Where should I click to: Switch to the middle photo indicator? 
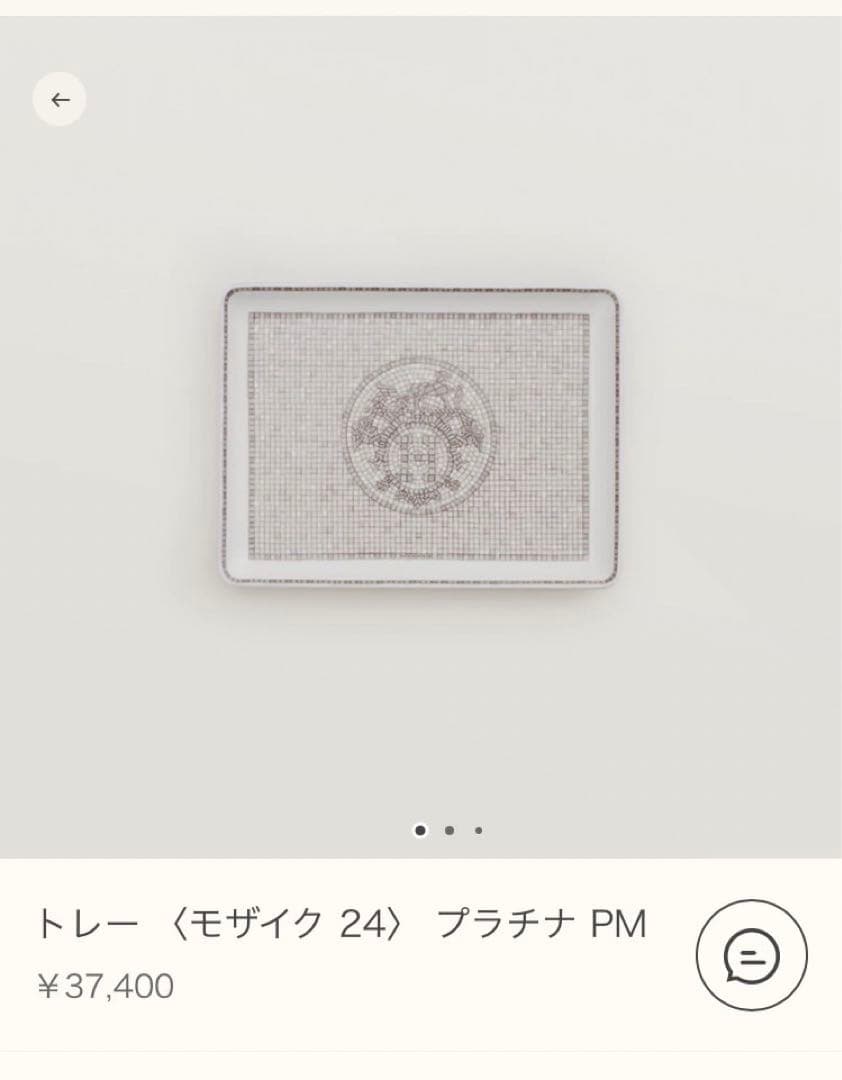coord(449,829)
